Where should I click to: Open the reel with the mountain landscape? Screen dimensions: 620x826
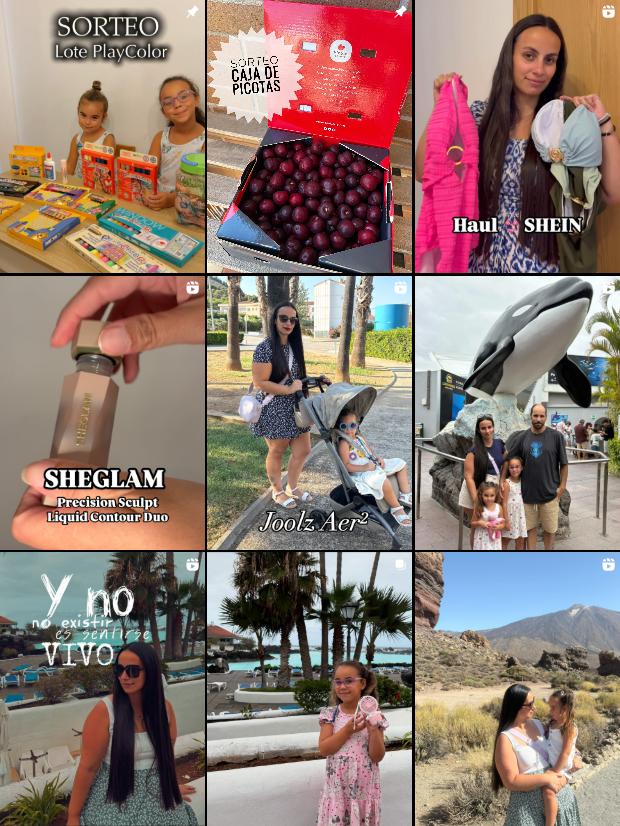pos(517,688)
